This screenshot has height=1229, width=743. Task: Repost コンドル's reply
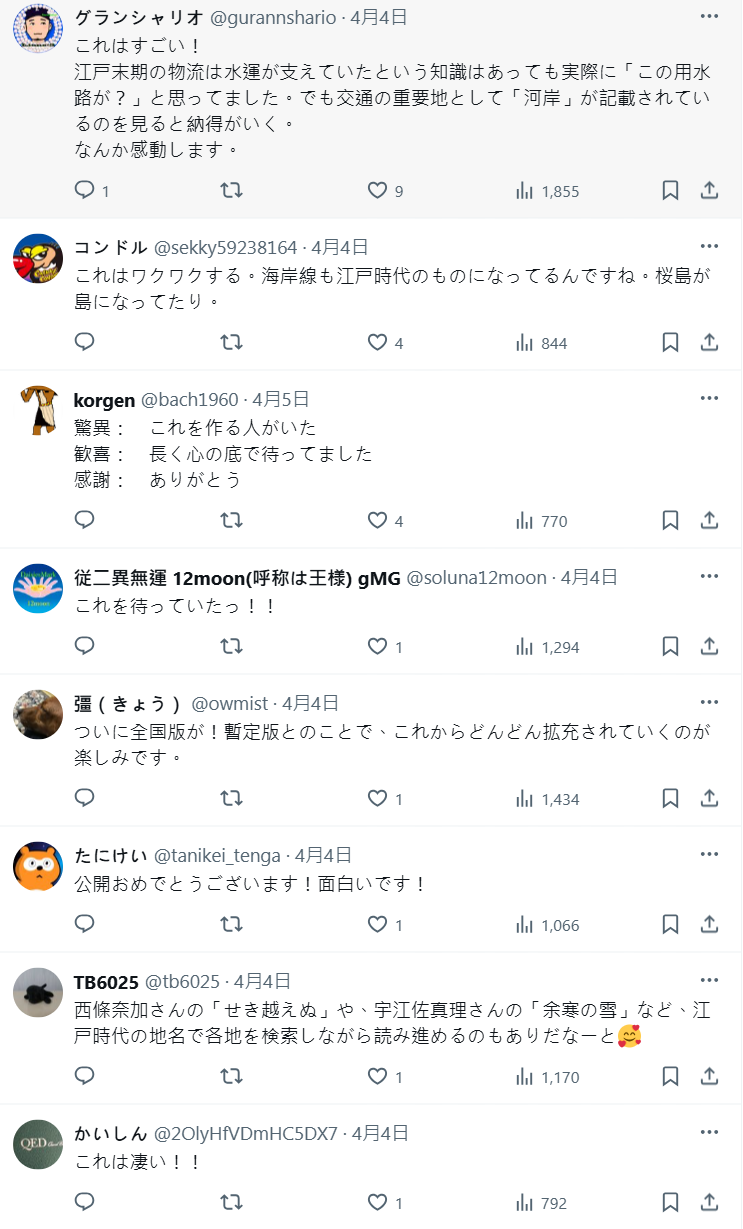pyautogui.click(x=231, y=343)
